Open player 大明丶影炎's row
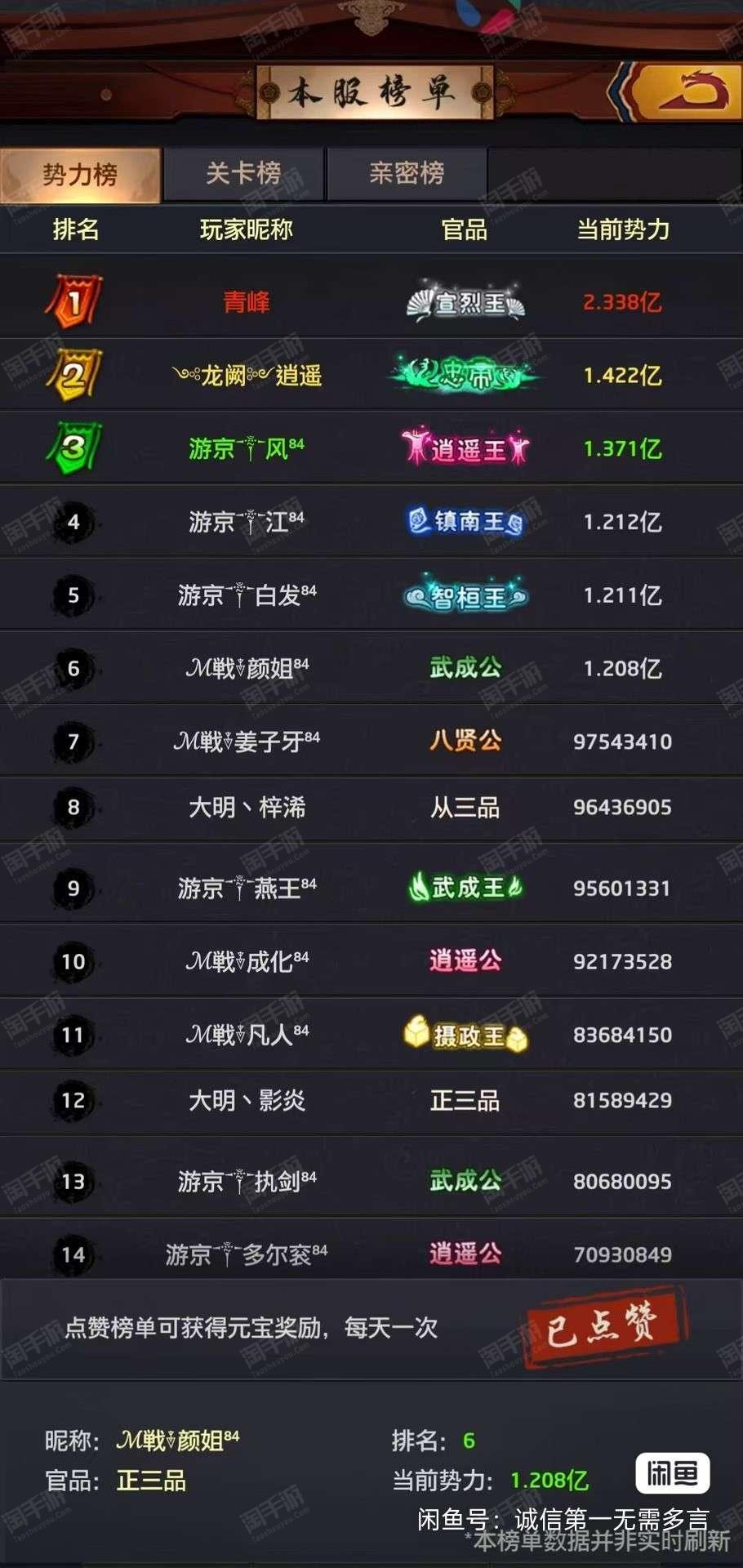 coord(371,1101)
